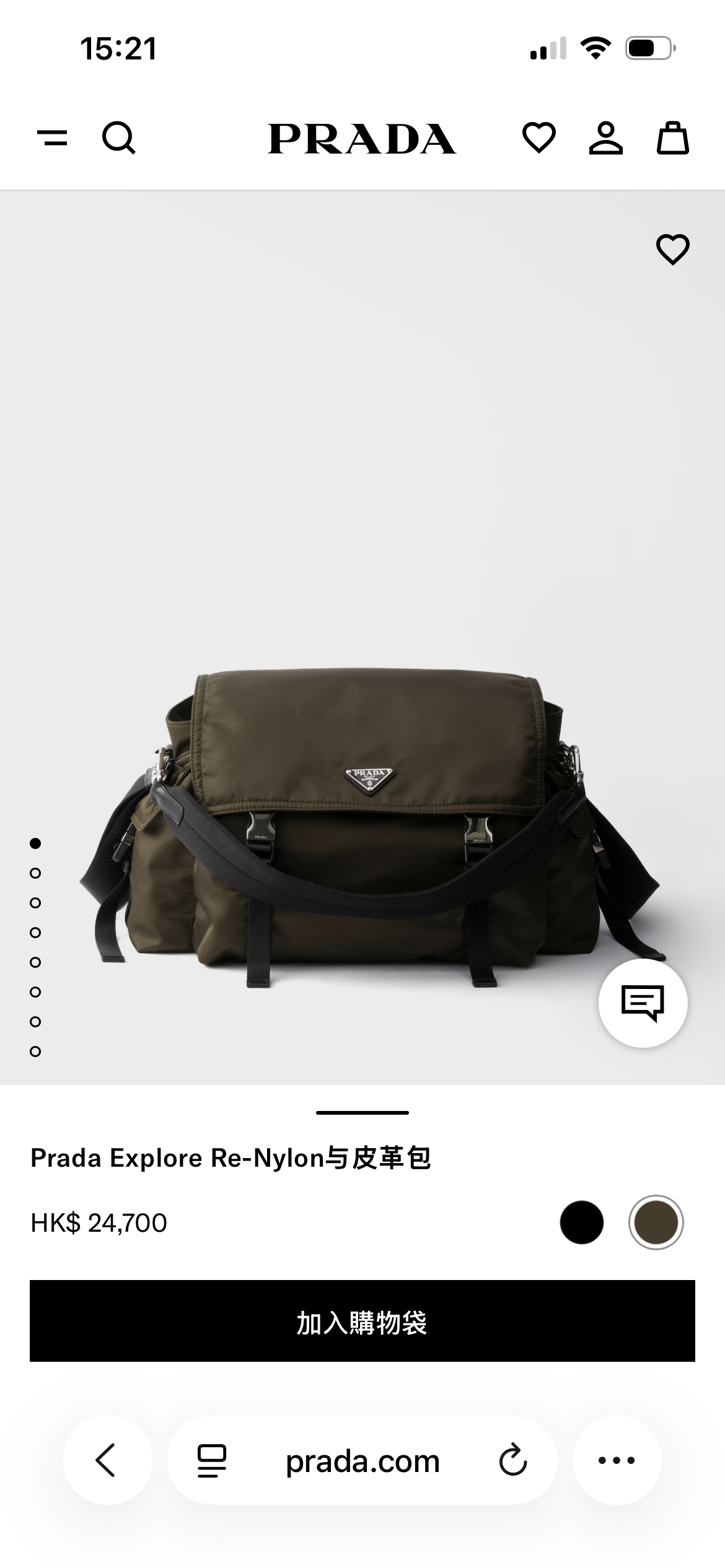
Task: Open the live chat bubble
Action: coord(643,1003)
